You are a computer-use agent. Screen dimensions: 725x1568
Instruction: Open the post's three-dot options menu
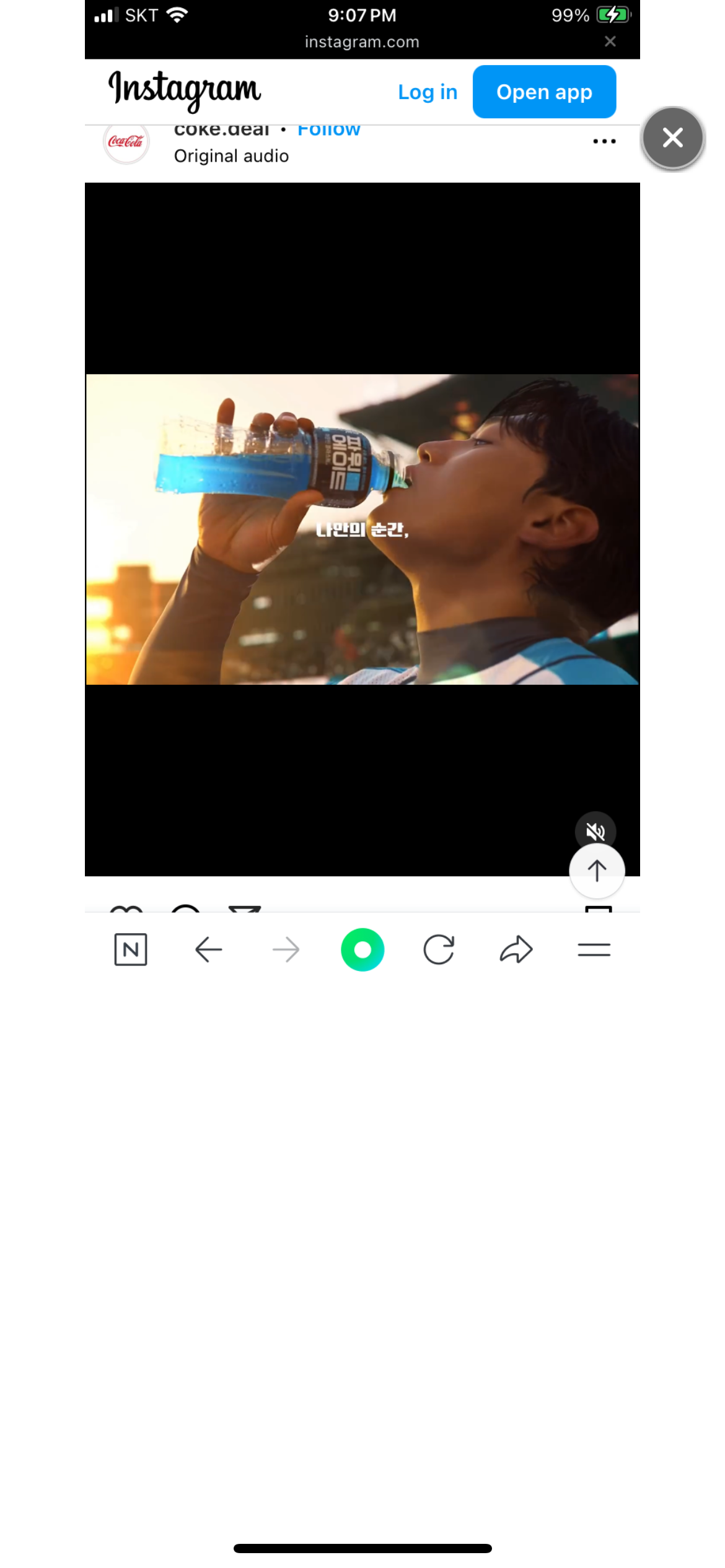604,141
